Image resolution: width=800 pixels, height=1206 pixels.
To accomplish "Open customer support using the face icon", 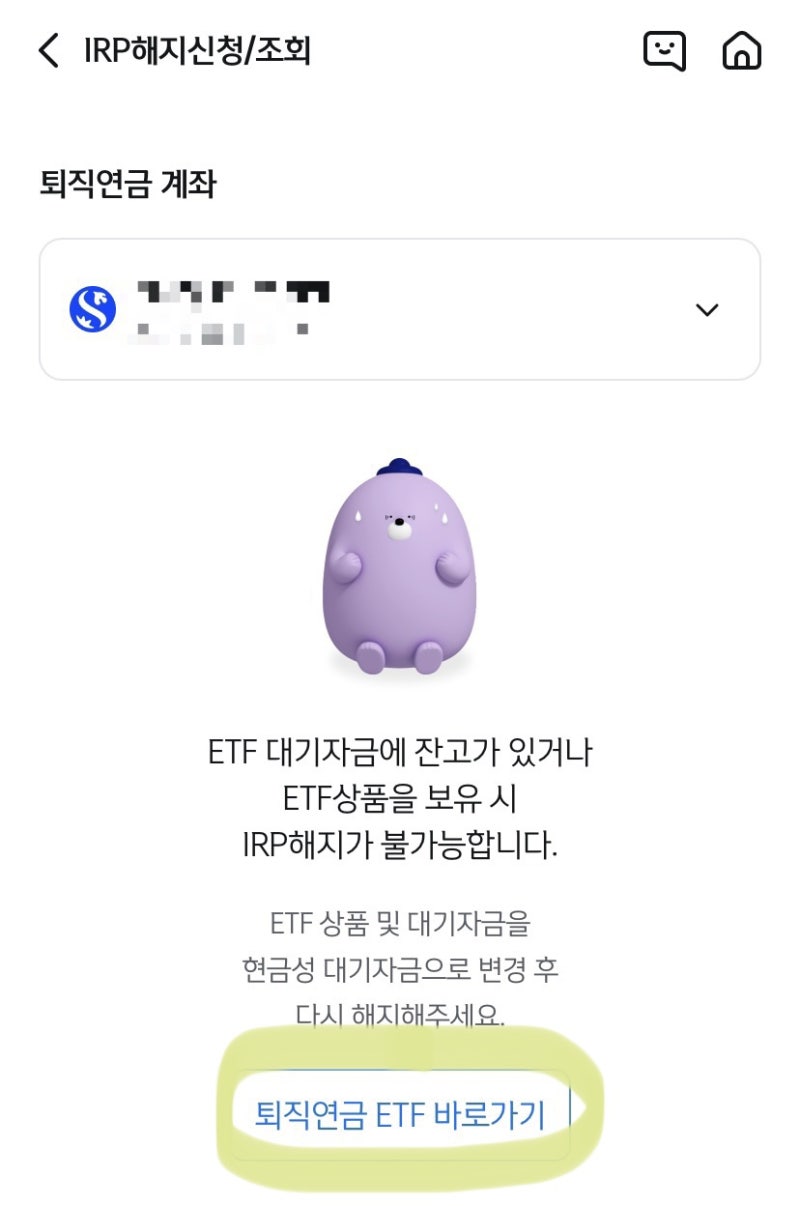I will point(665,50).
